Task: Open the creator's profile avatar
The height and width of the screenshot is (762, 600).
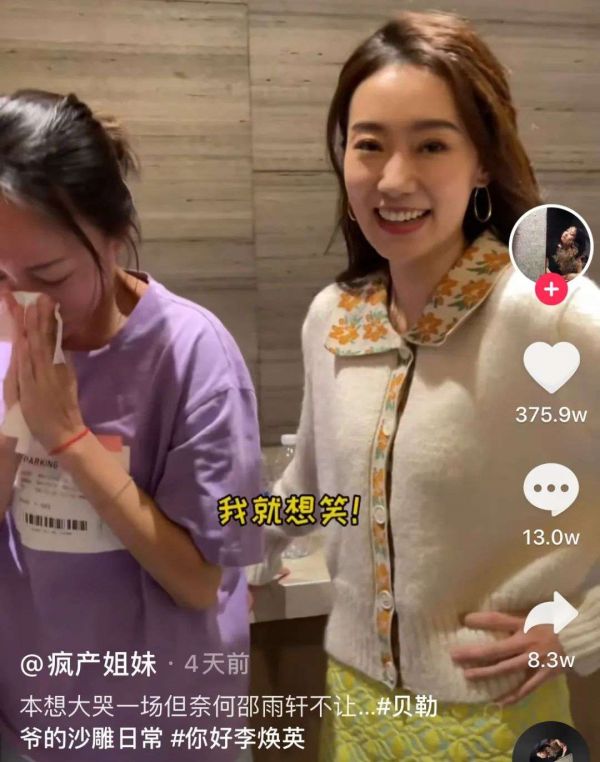Action: pos(551,245)
